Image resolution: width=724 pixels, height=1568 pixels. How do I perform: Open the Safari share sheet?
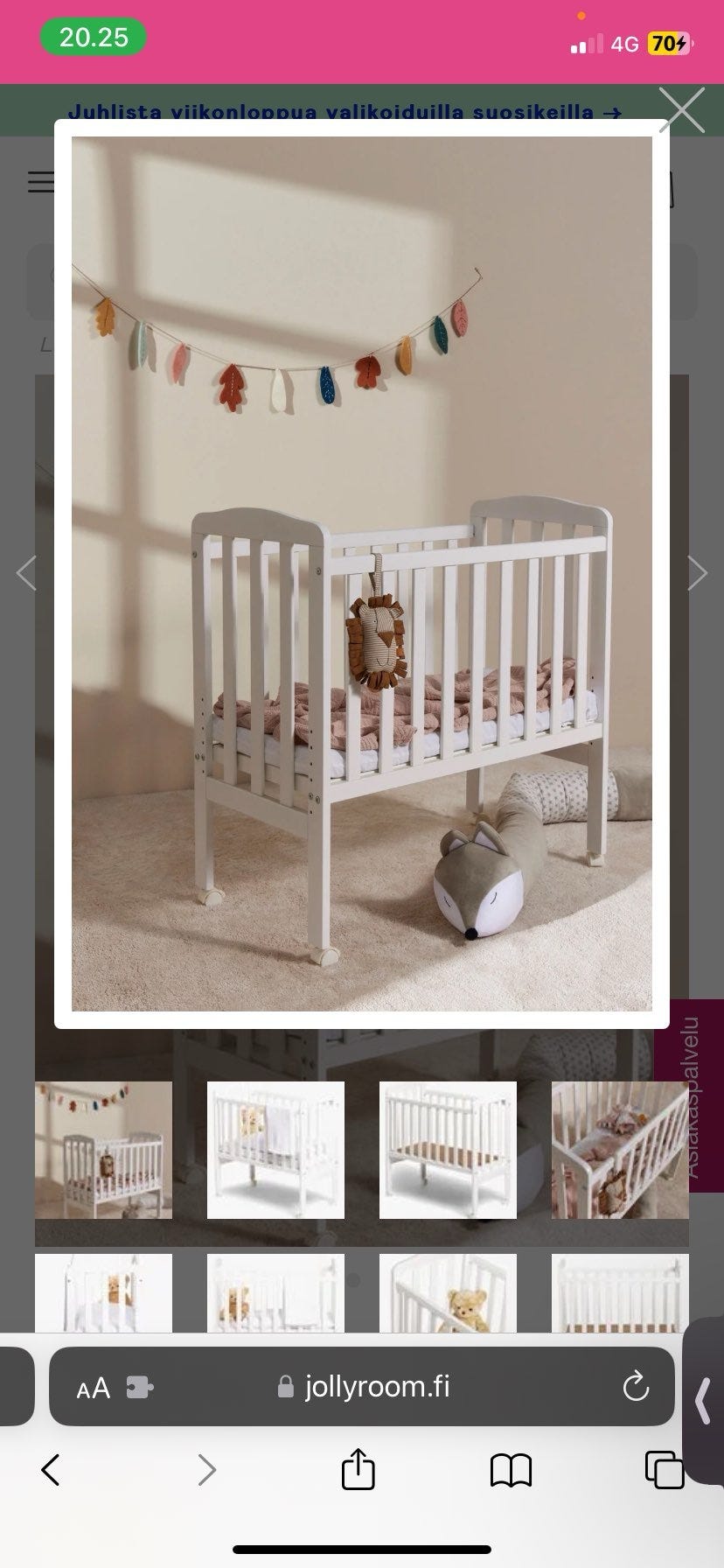(358, 1470)
